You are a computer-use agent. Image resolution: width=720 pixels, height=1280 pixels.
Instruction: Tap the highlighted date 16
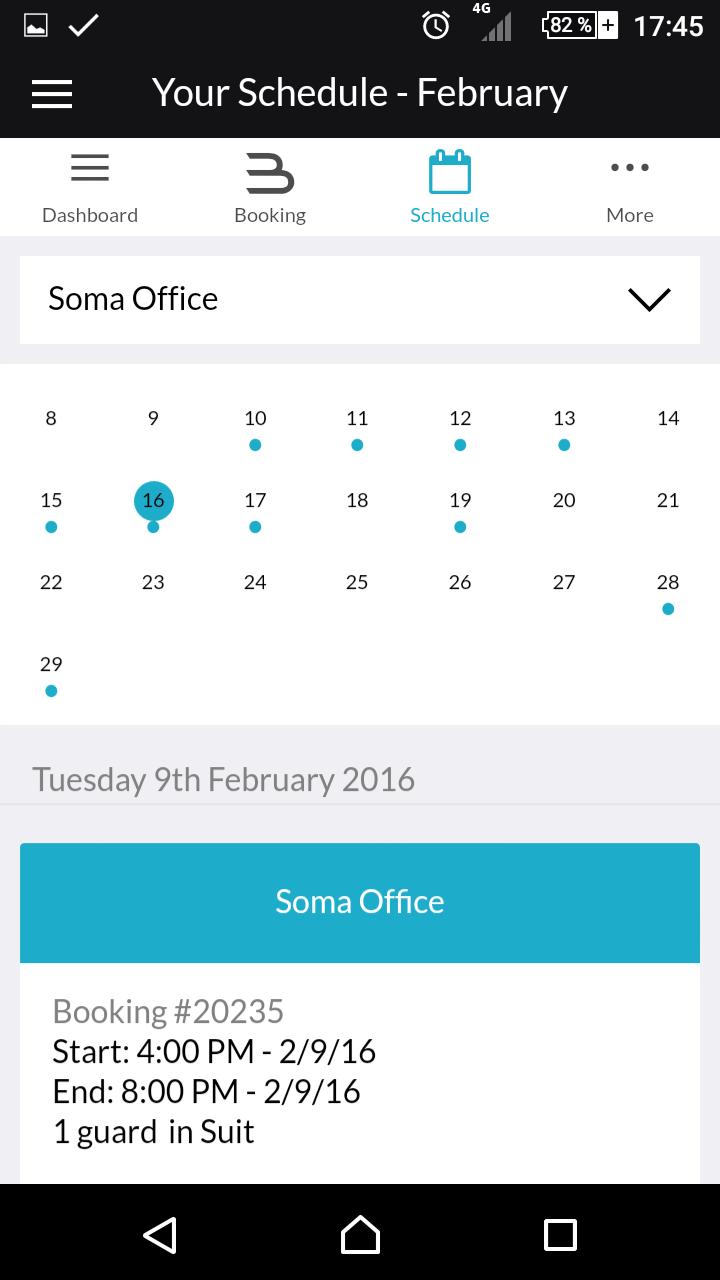point(153,501)
